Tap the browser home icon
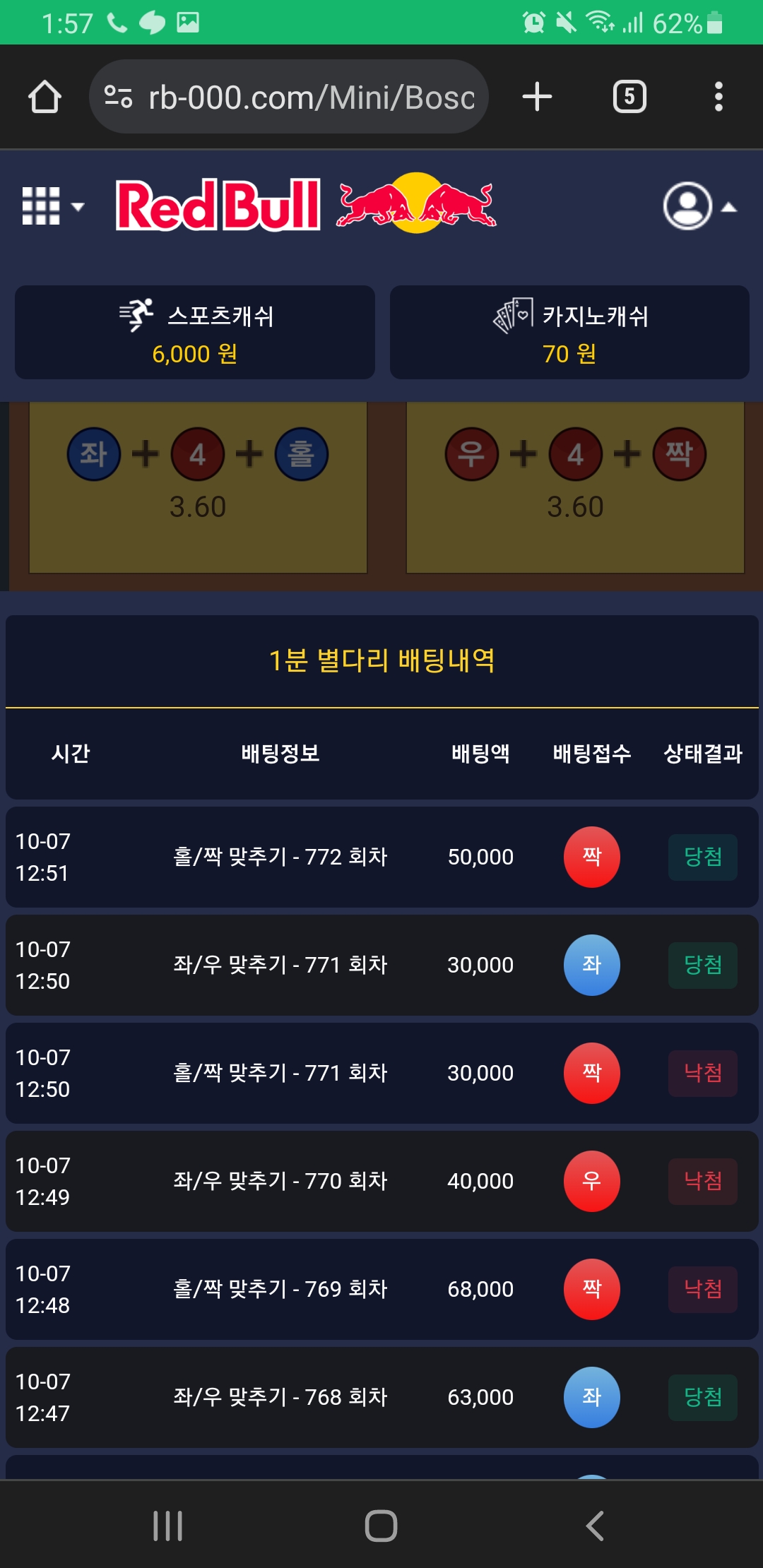Screen dimensions: 763x1568 [x=45, y=97]
